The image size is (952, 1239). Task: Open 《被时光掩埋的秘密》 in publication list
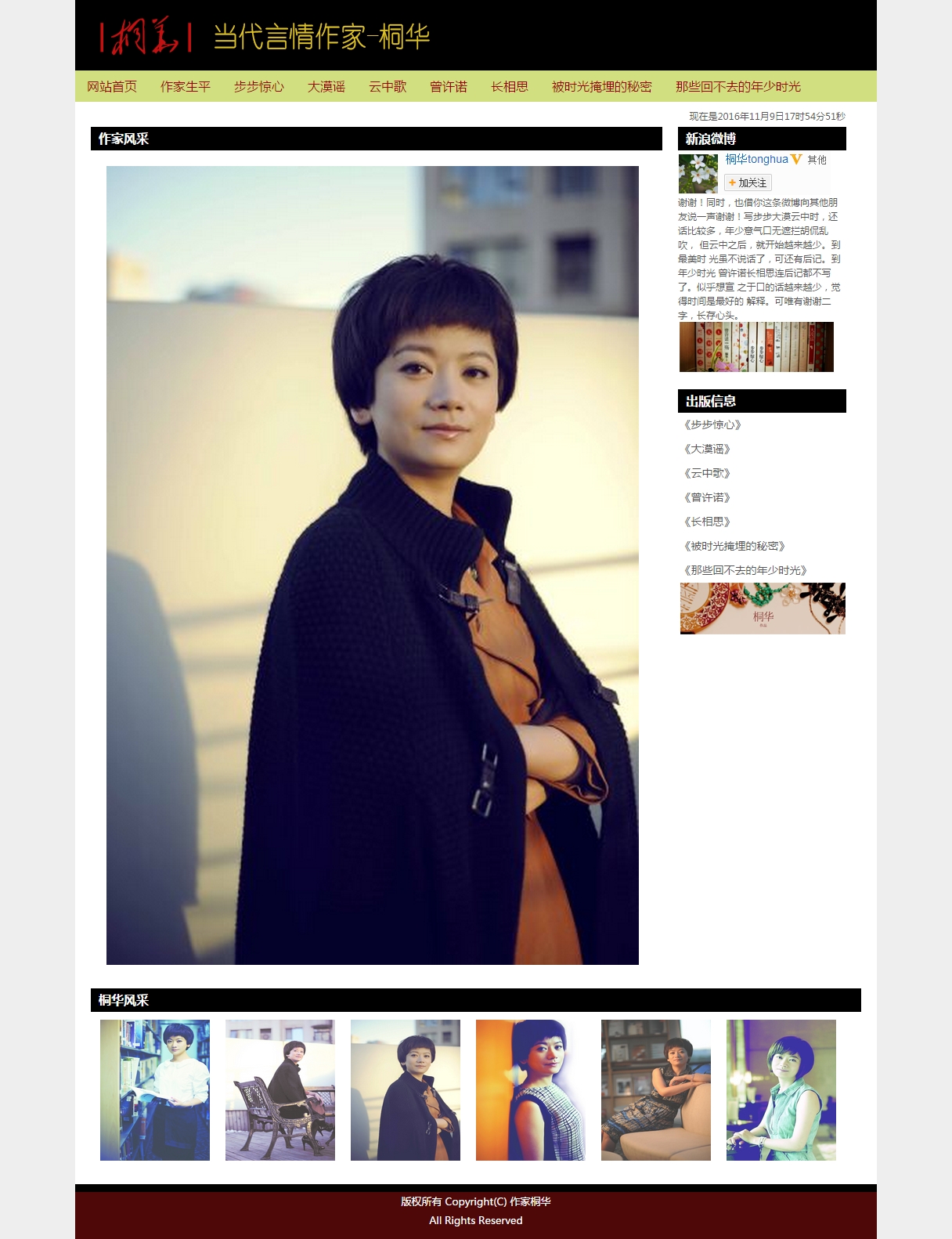click(x=734, y=546)
